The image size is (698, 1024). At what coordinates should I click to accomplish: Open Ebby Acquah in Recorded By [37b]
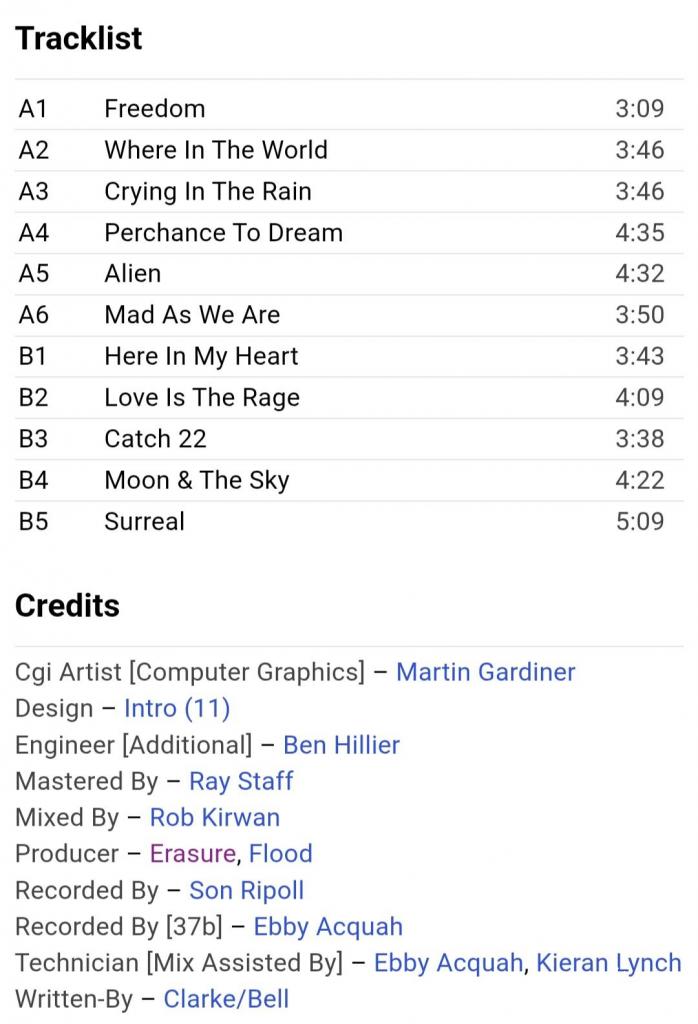(328, 926)
